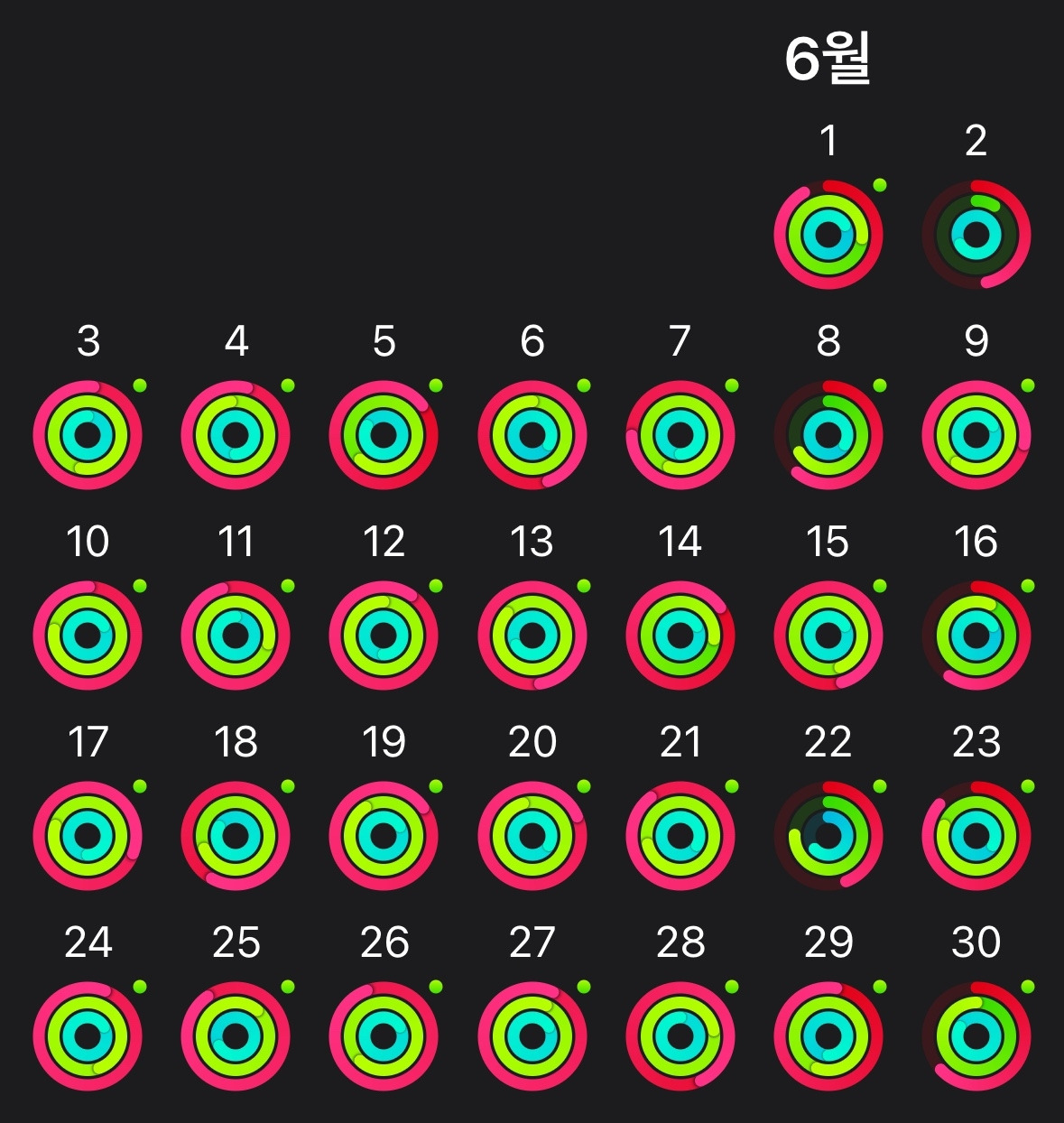The image size is (1064, 1123).
Task: Select June 10 activity rings
Action: (x=88, y=636)
